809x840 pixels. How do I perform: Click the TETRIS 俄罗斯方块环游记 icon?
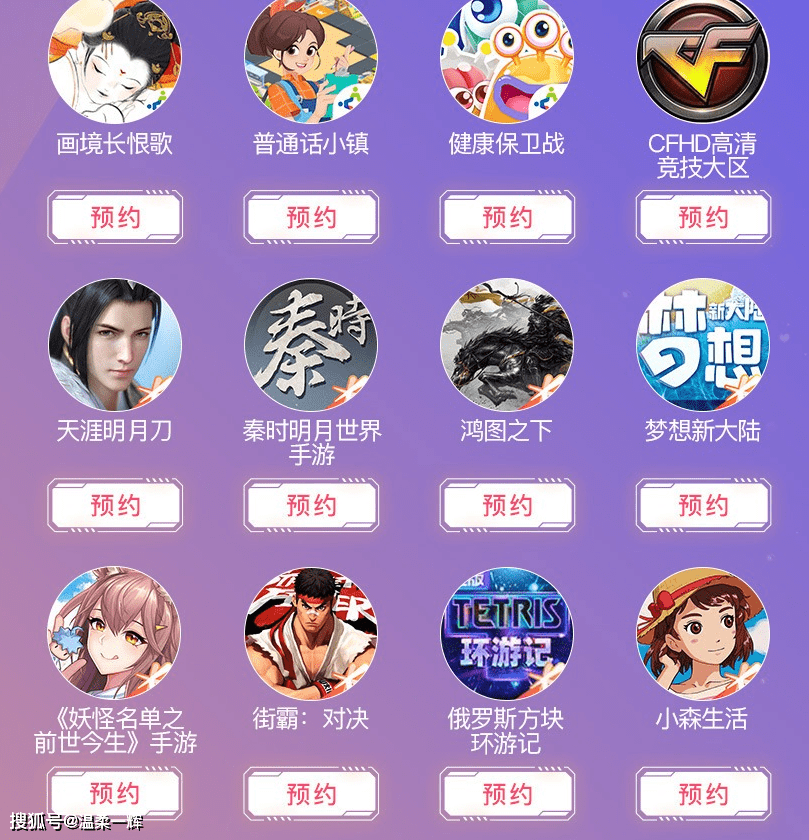point(506,633)
